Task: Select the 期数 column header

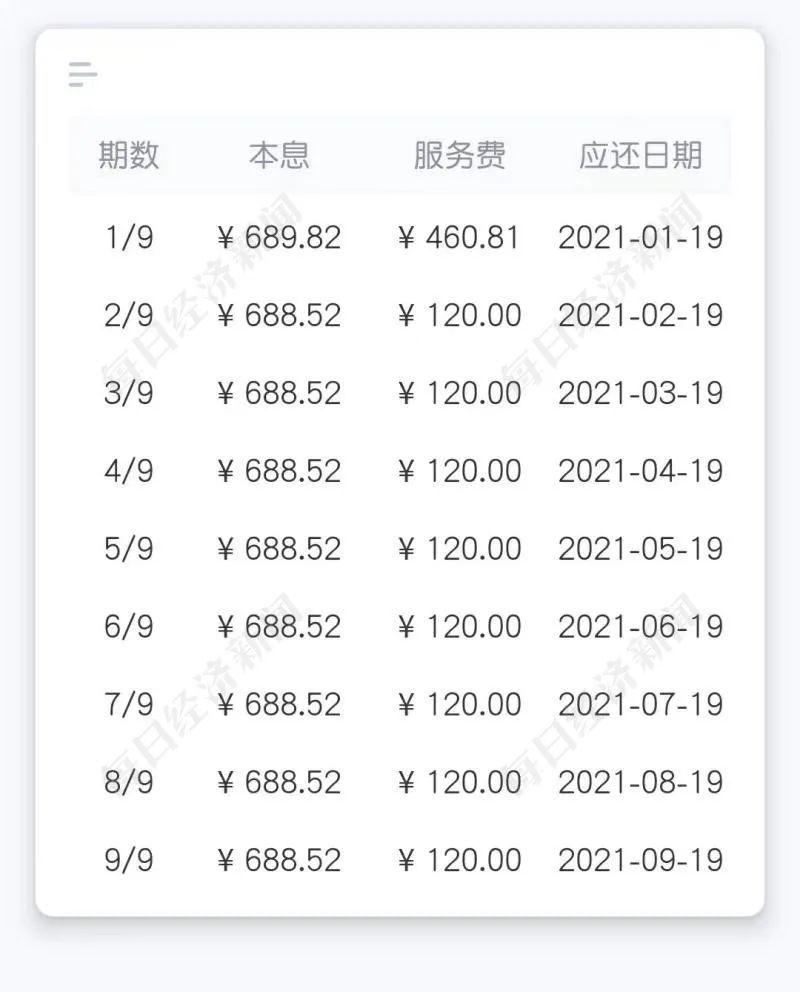Action: point(128,155)
